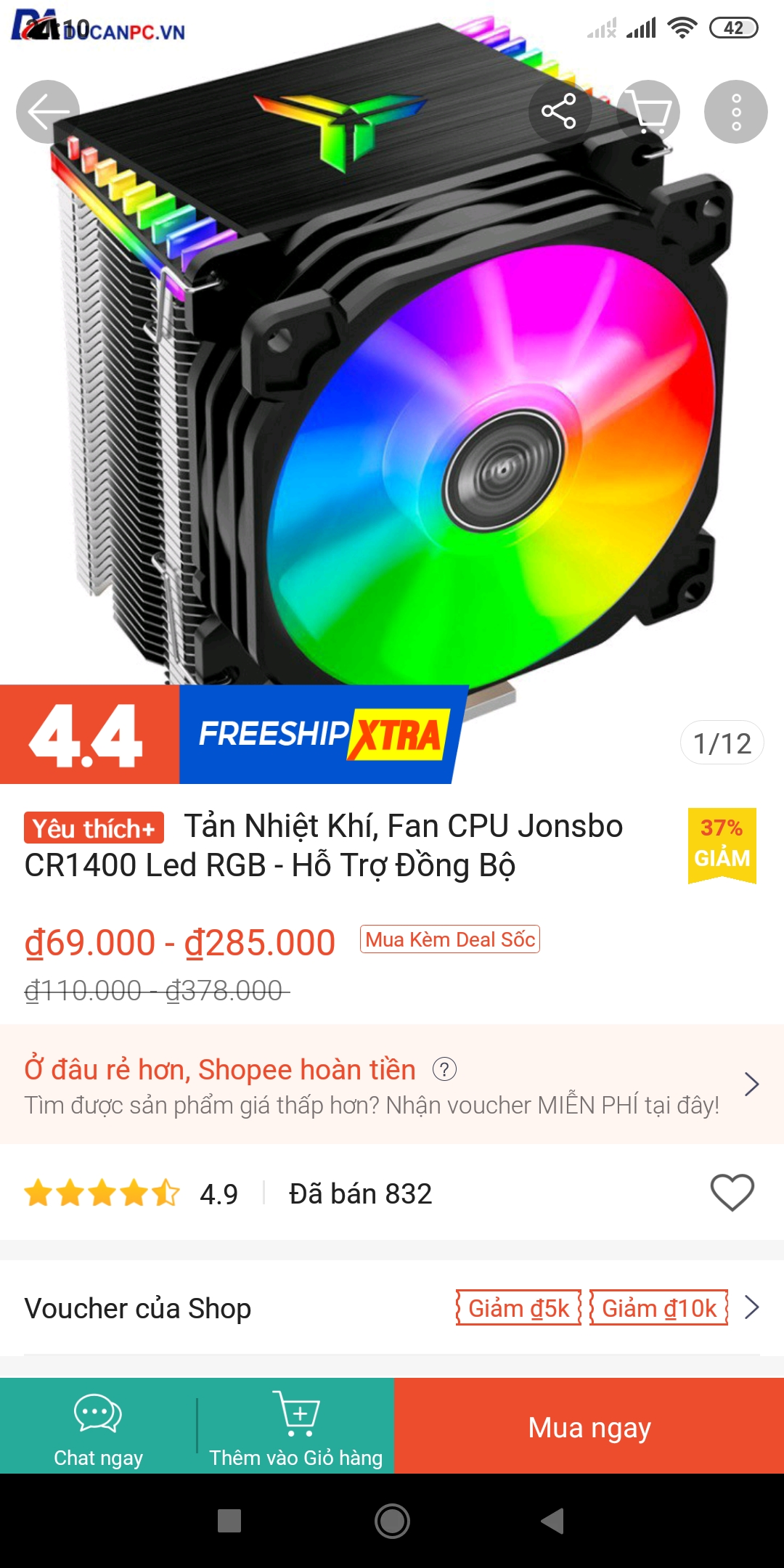The width and height of the screenshot is (784, 1568).
Task: Like the product with the heart icon
Action: (732, 1192)
